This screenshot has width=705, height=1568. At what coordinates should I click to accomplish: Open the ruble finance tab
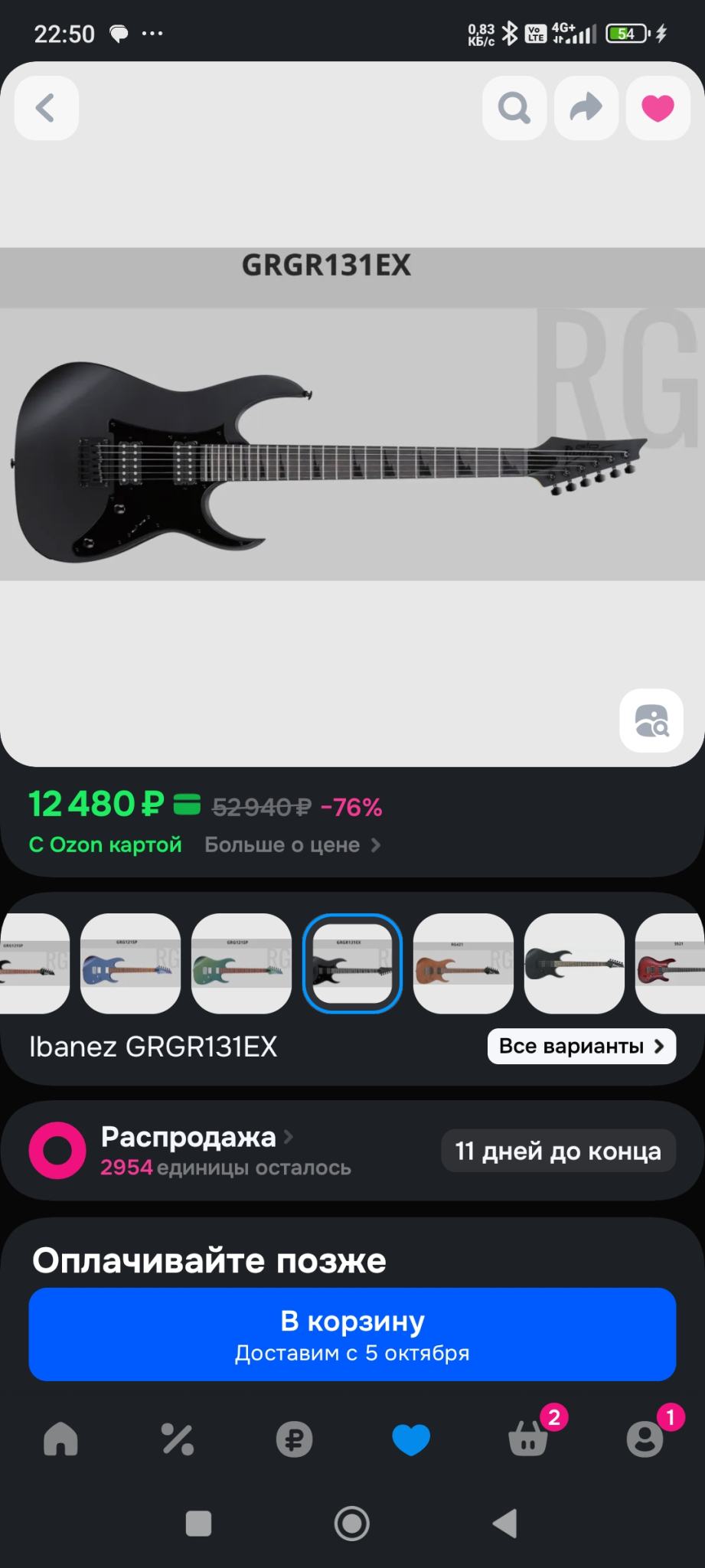click(295, 1439)
